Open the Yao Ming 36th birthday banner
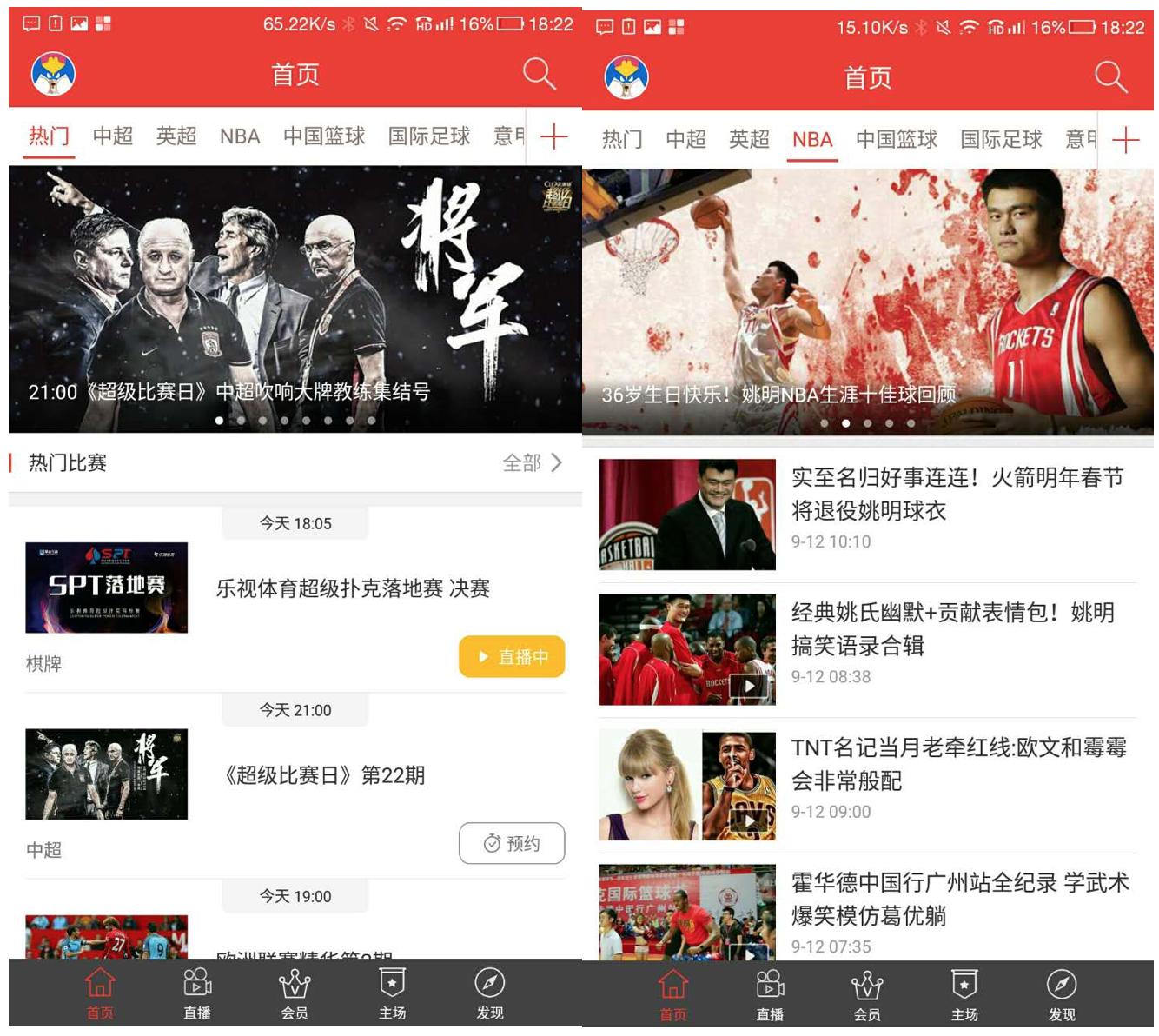This screenshot has width=1159, height=1036. 867,301
